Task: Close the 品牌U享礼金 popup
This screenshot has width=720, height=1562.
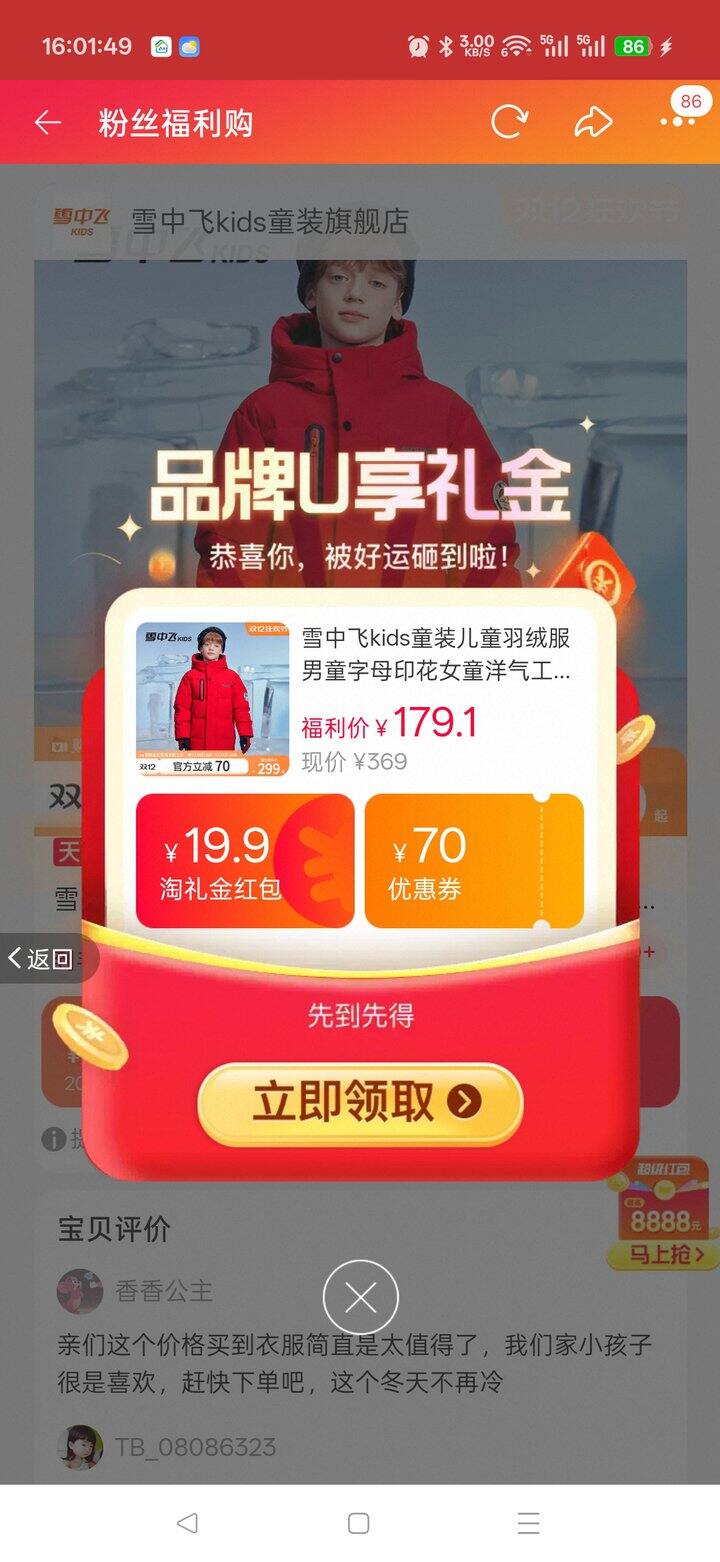Action: pos(360,1298)
